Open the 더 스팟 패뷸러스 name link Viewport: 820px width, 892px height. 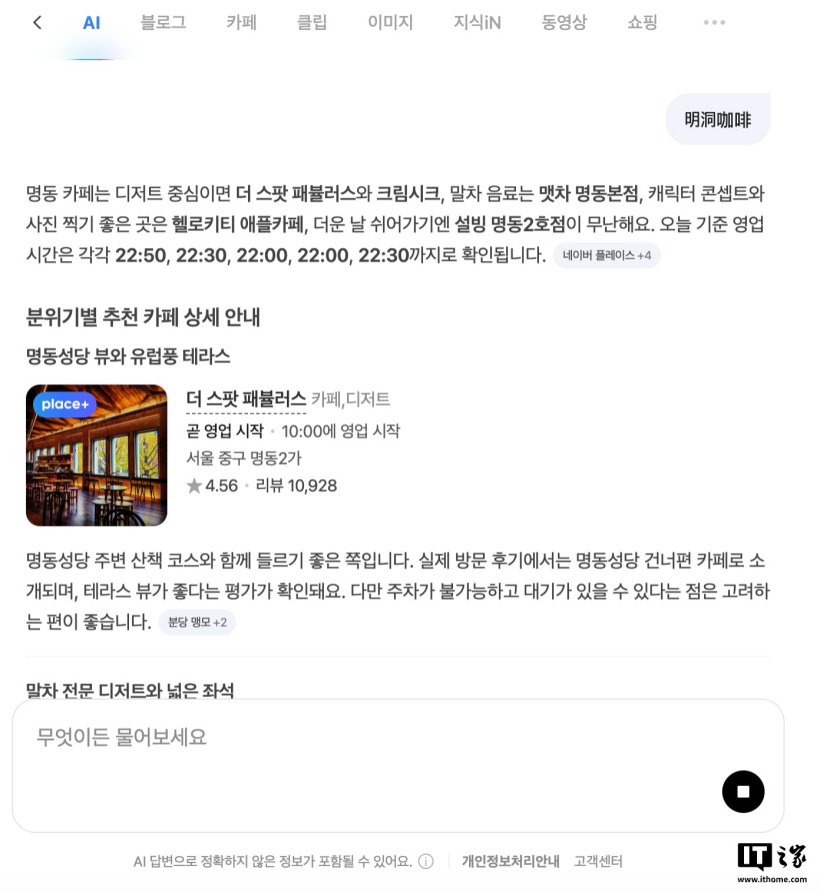point(246,399)
